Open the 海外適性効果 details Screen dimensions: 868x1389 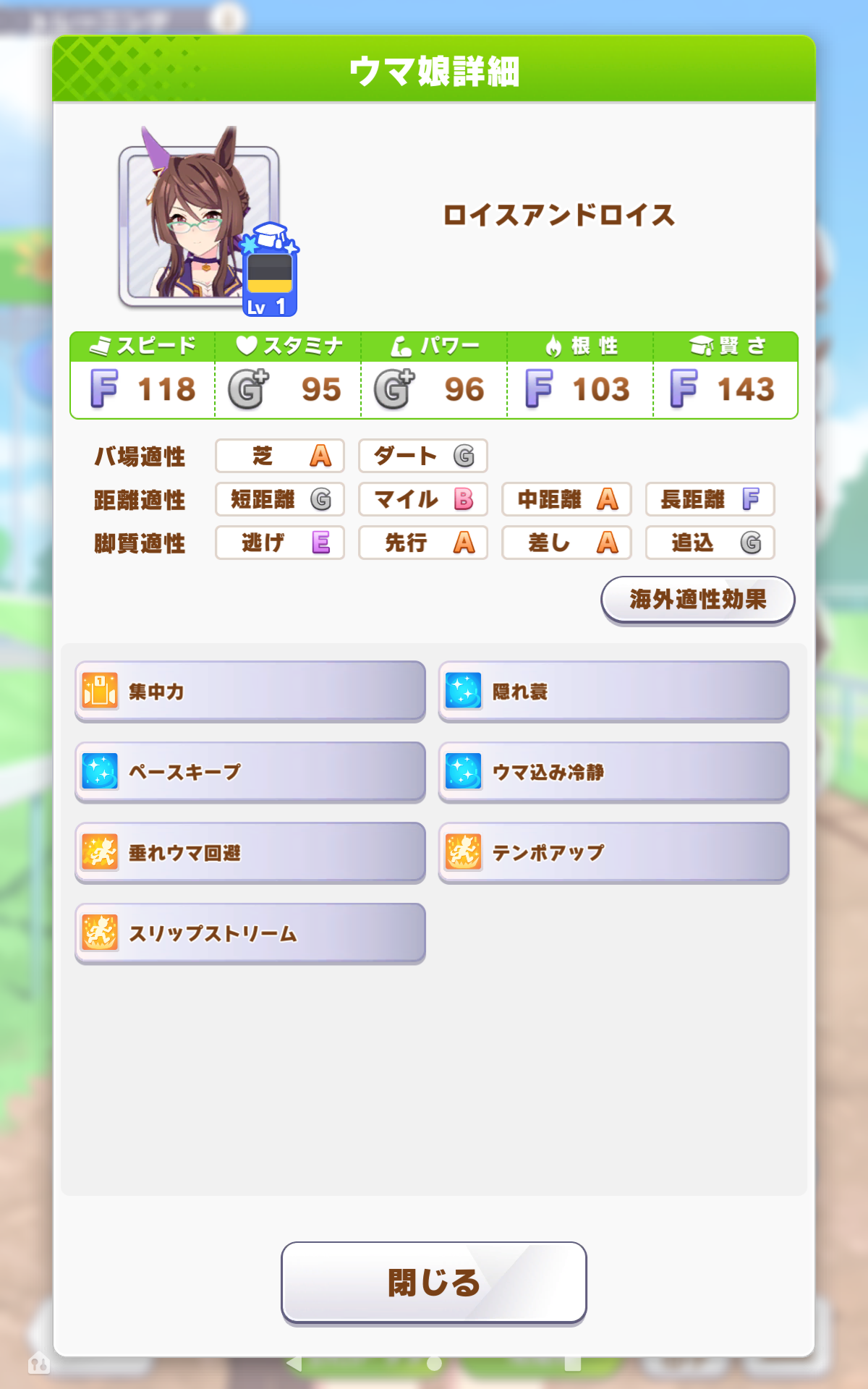[697, 600]
